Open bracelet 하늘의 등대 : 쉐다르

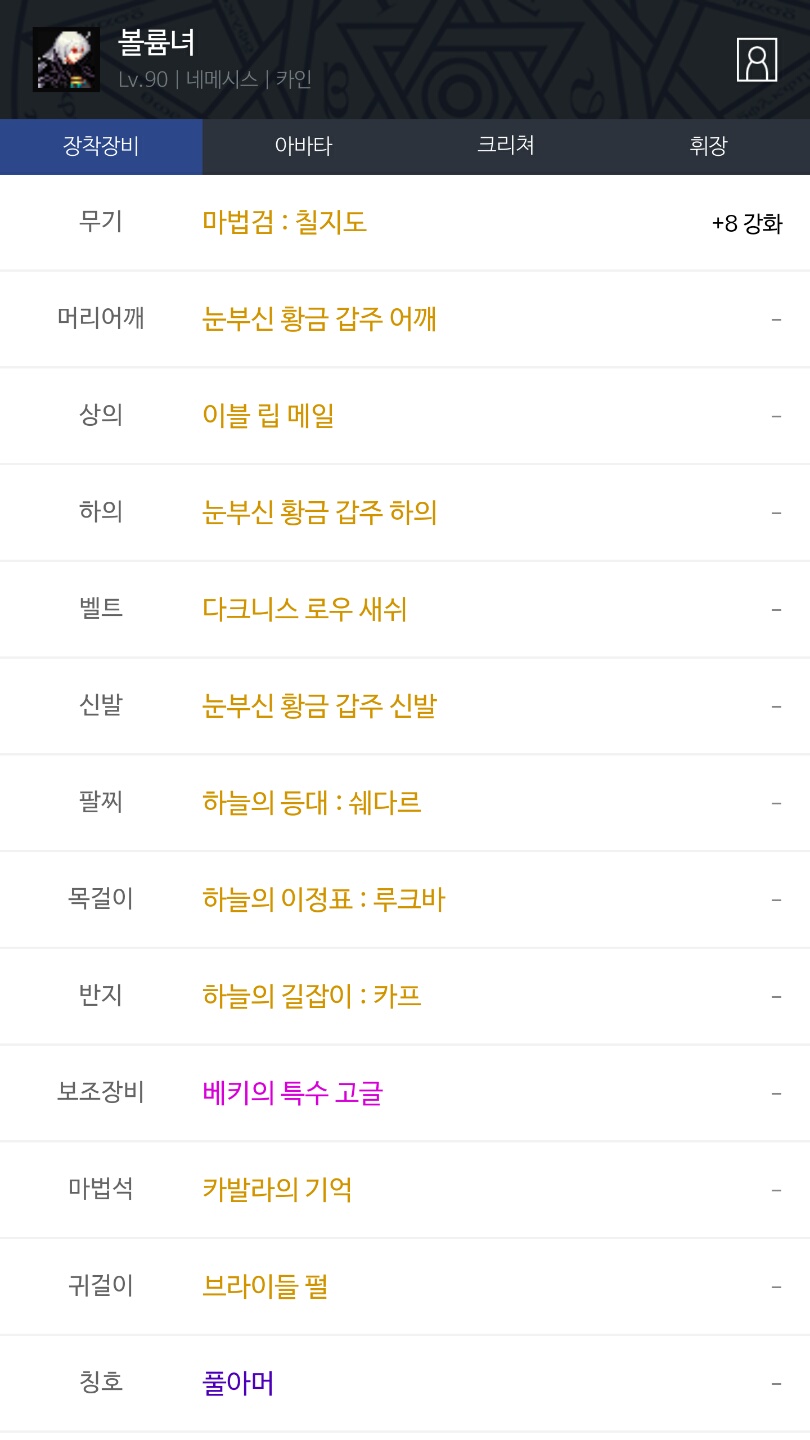[x=312, y=802]
